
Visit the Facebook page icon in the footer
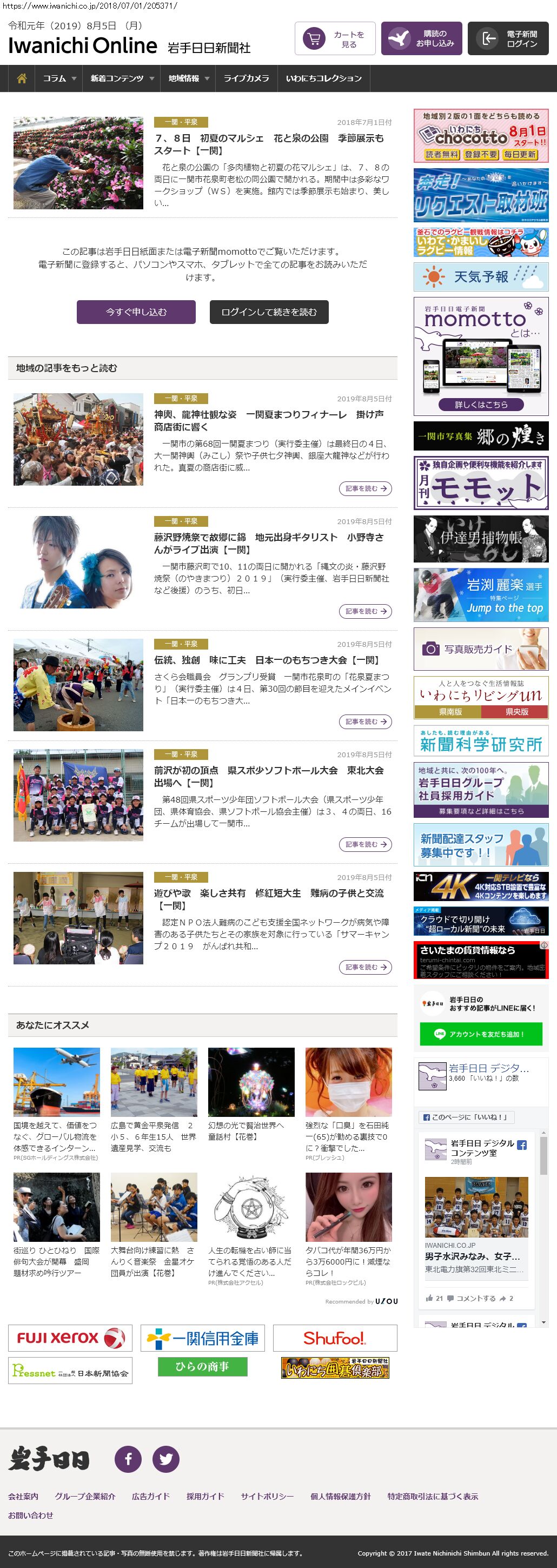point(128,1459)
